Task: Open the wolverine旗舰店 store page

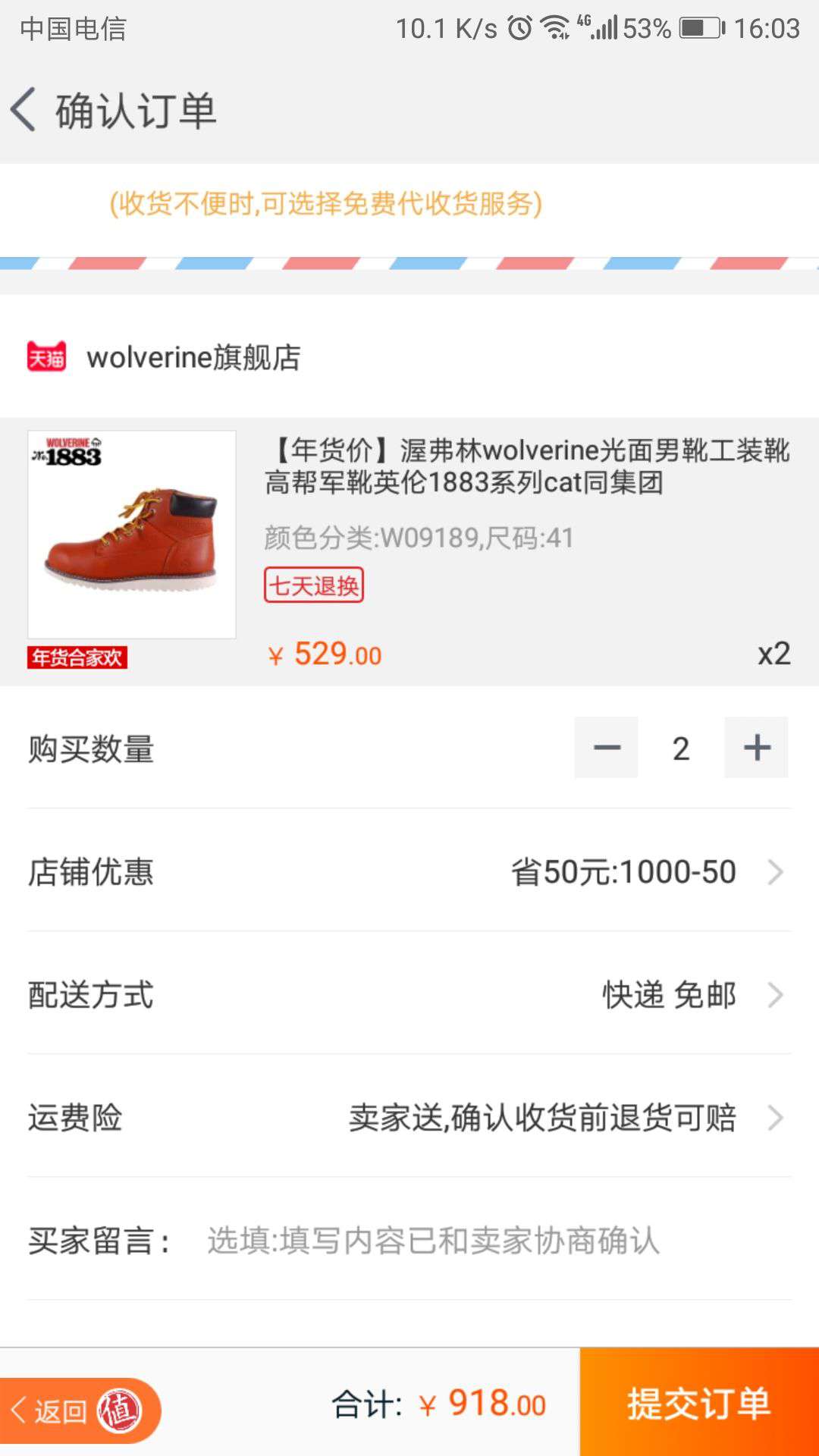Action: tap(193, 357)
